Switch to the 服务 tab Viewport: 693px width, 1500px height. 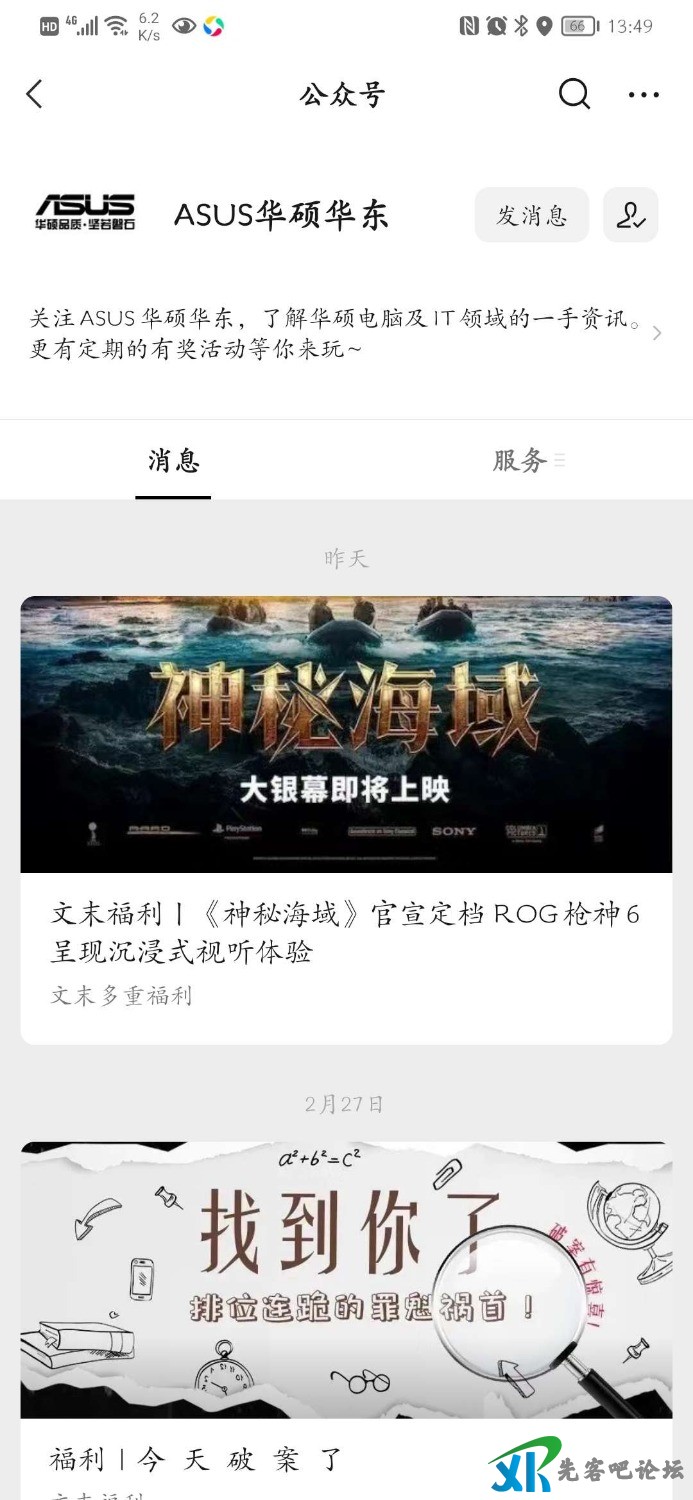pos(521,461)
